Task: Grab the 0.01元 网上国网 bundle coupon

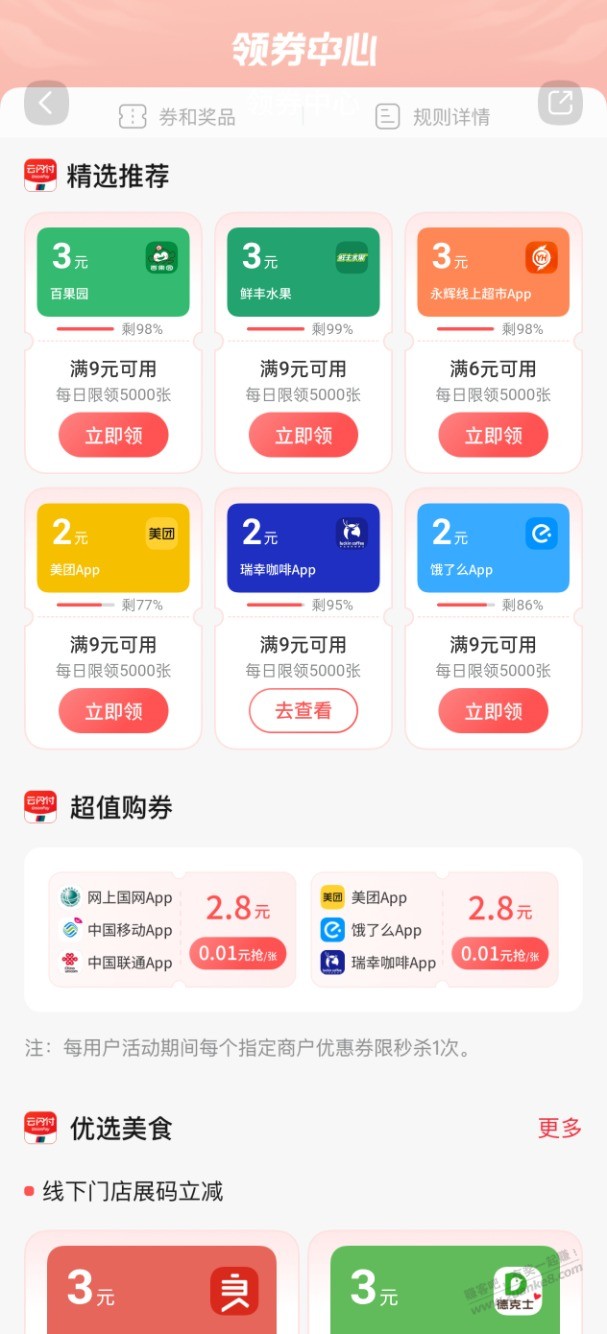Action: [238, 953]
